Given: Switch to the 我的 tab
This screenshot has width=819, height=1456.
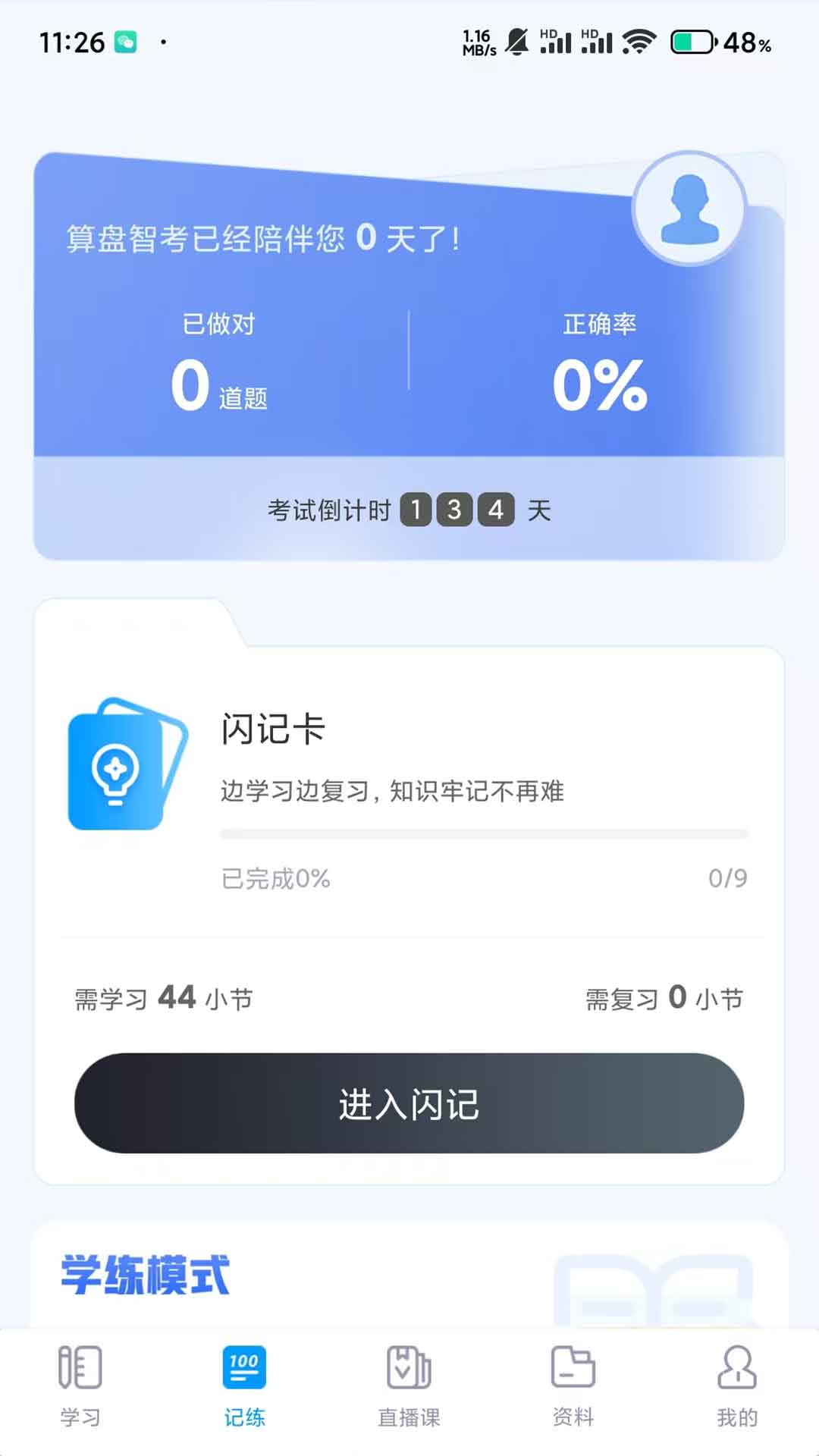Looking at the screenshot, I should coord(737,1387).
